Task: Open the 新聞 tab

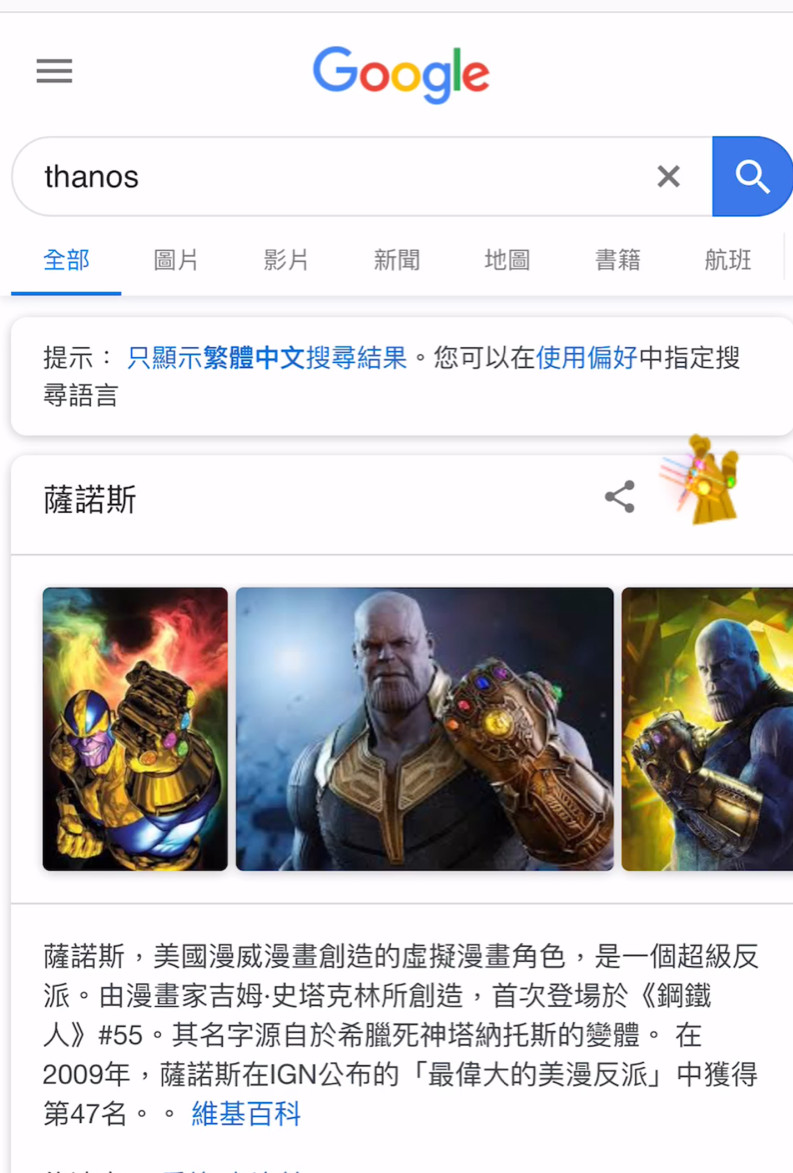Action: coord(397,261)
